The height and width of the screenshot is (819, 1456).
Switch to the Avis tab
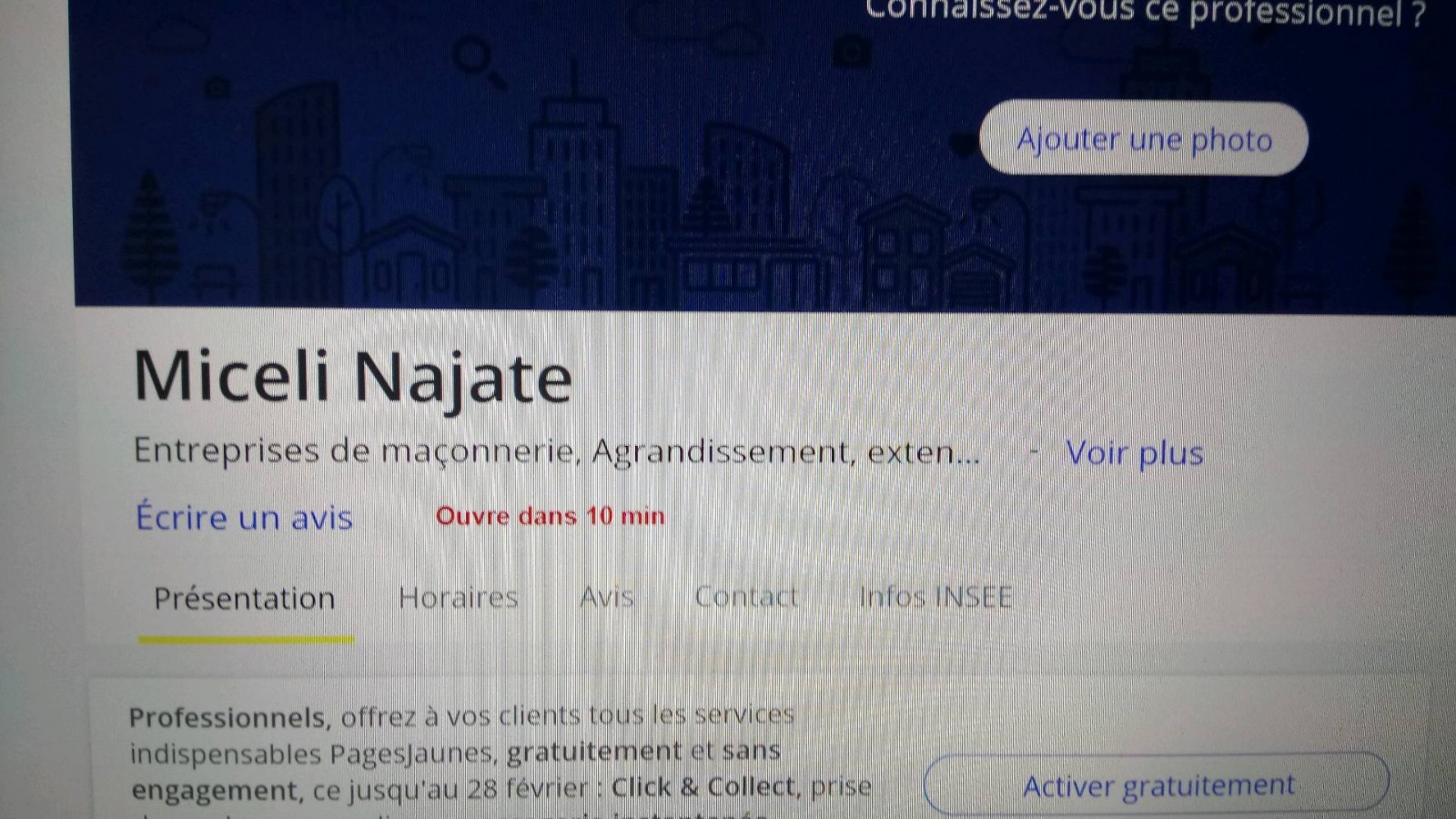(x=606, y=597)
